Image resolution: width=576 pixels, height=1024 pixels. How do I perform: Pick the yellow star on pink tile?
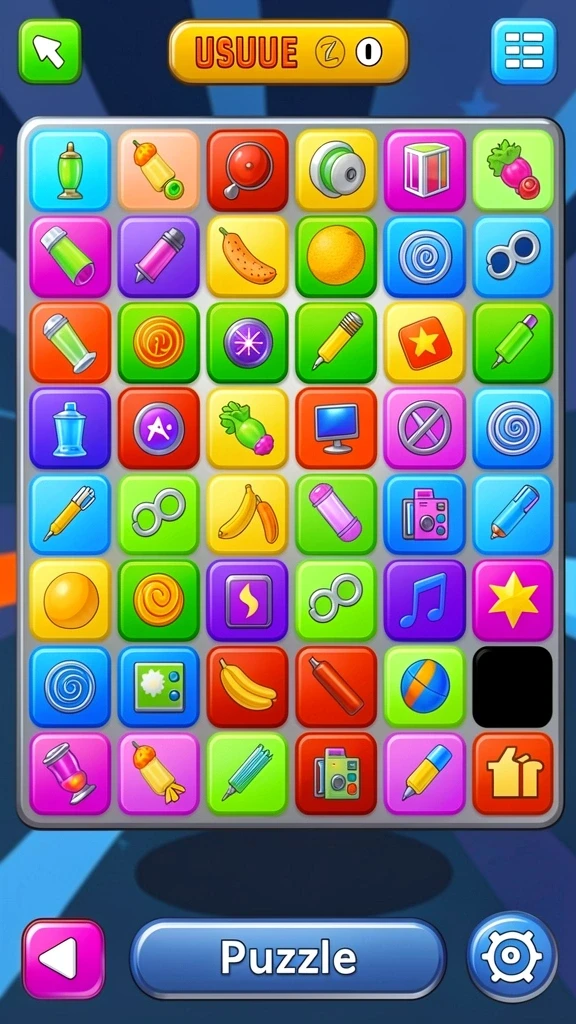click(x=513, y=600)
